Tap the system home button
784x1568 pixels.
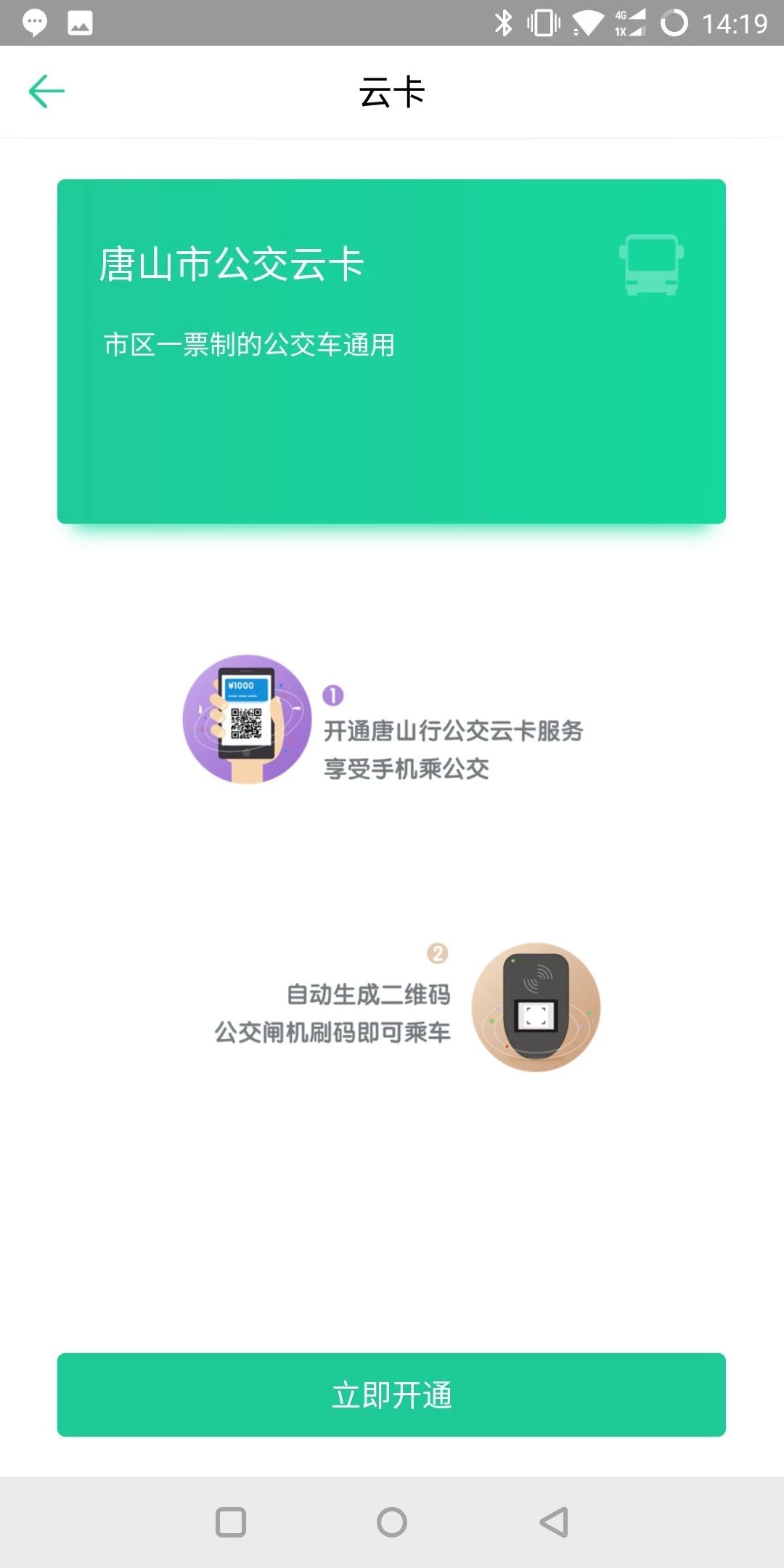click(392, 1522)
